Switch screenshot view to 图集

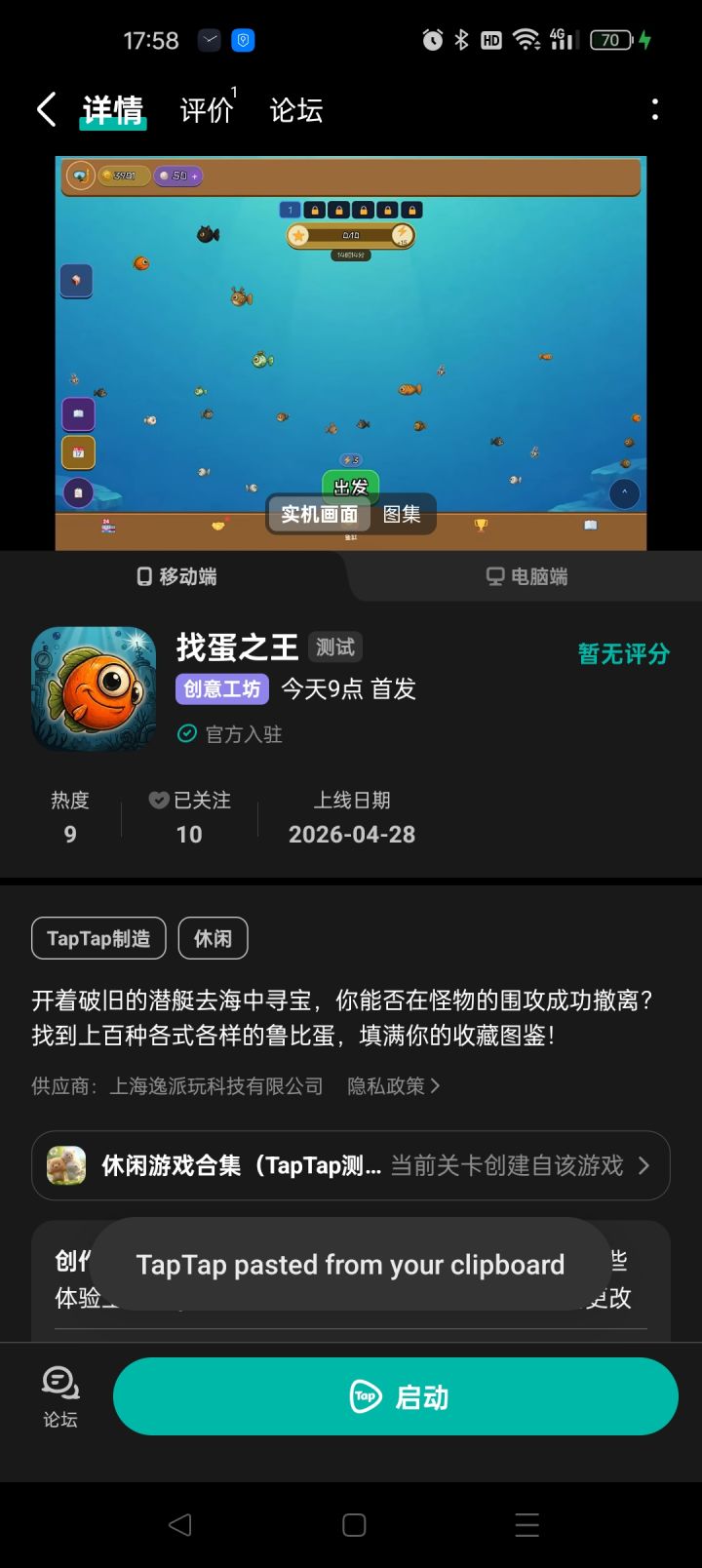click(x=403, y=514)
